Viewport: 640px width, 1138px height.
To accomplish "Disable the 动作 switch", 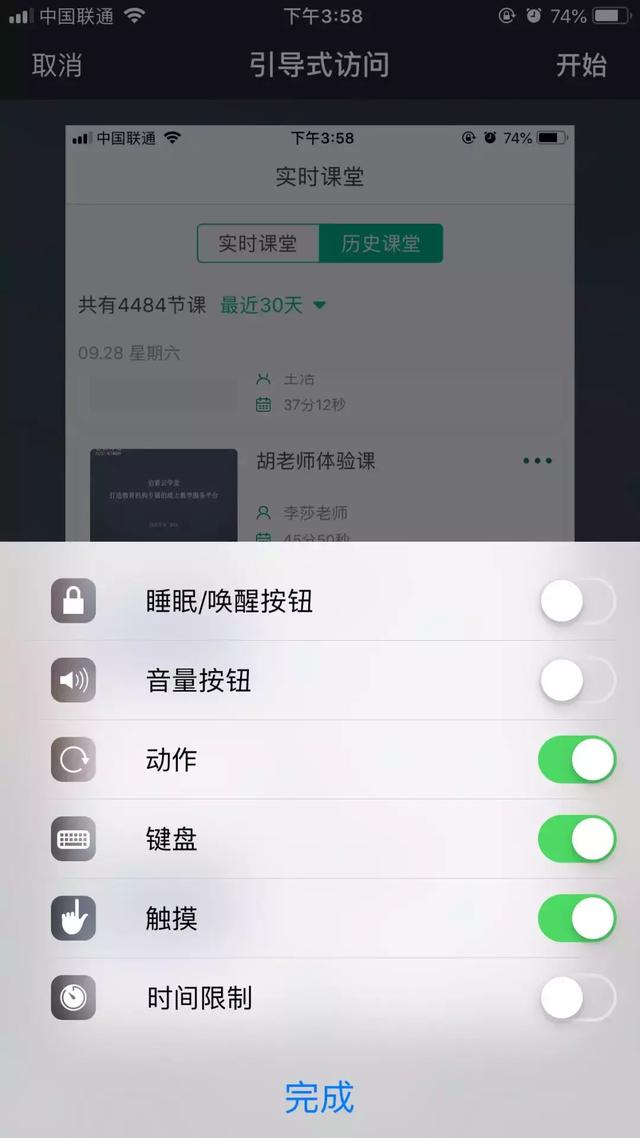I will point(577,760).
